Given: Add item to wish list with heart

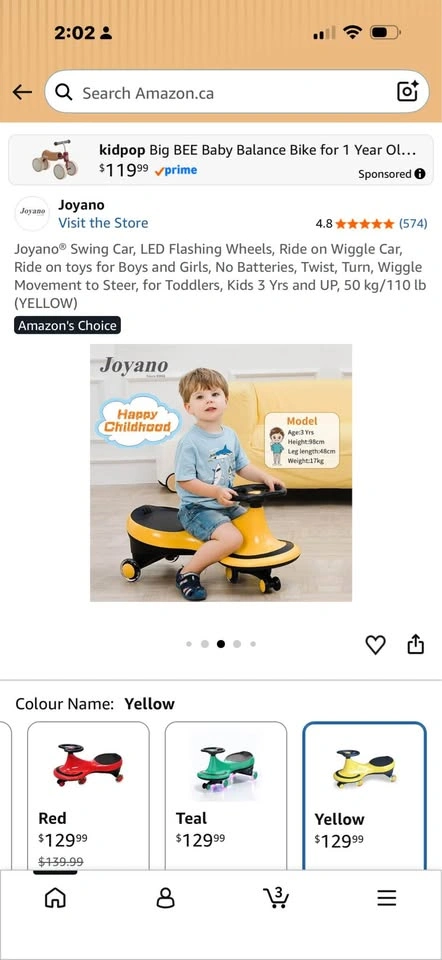Looking at the screenshot, I should tap(375, 644).
